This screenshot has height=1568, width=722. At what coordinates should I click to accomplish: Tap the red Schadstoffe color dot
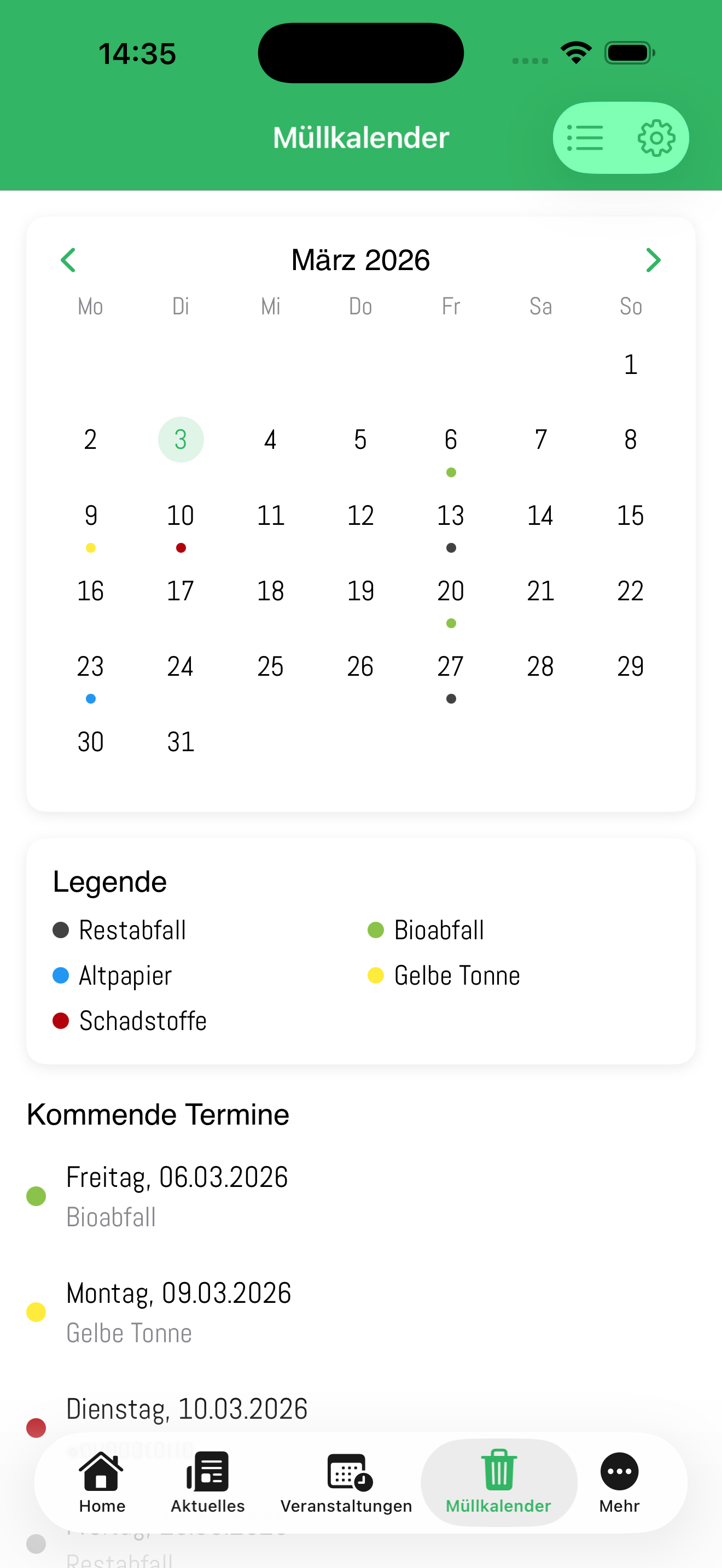(x=61, y=1020)
